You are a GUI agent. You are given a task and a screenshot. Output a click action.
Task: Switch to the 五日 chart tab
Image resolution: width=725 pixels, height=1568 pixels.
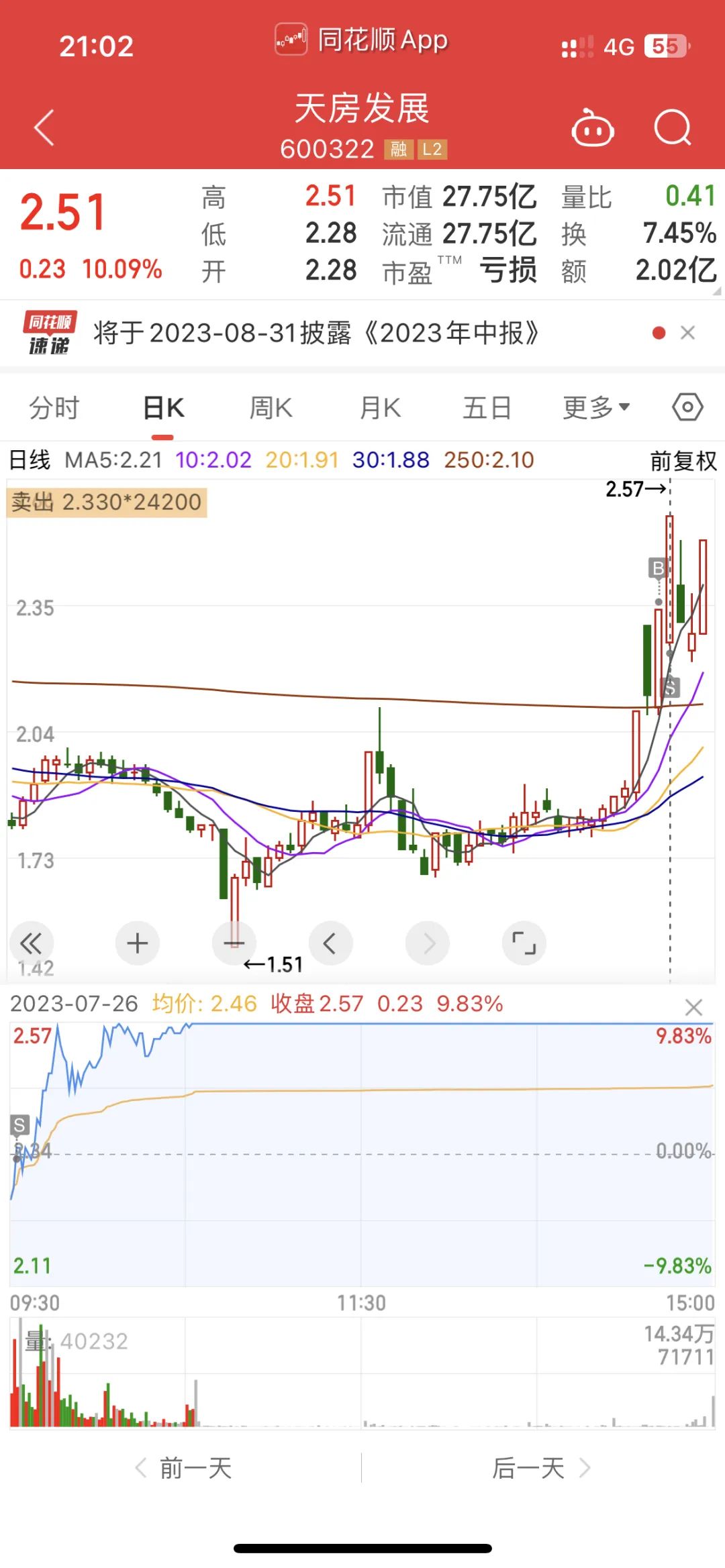point(487,408)
